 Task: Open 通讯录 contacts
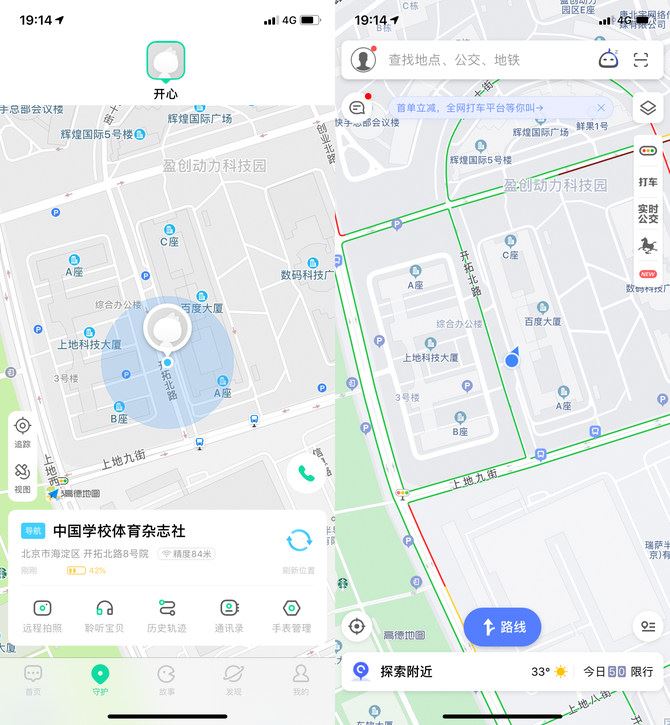[229, 615]
